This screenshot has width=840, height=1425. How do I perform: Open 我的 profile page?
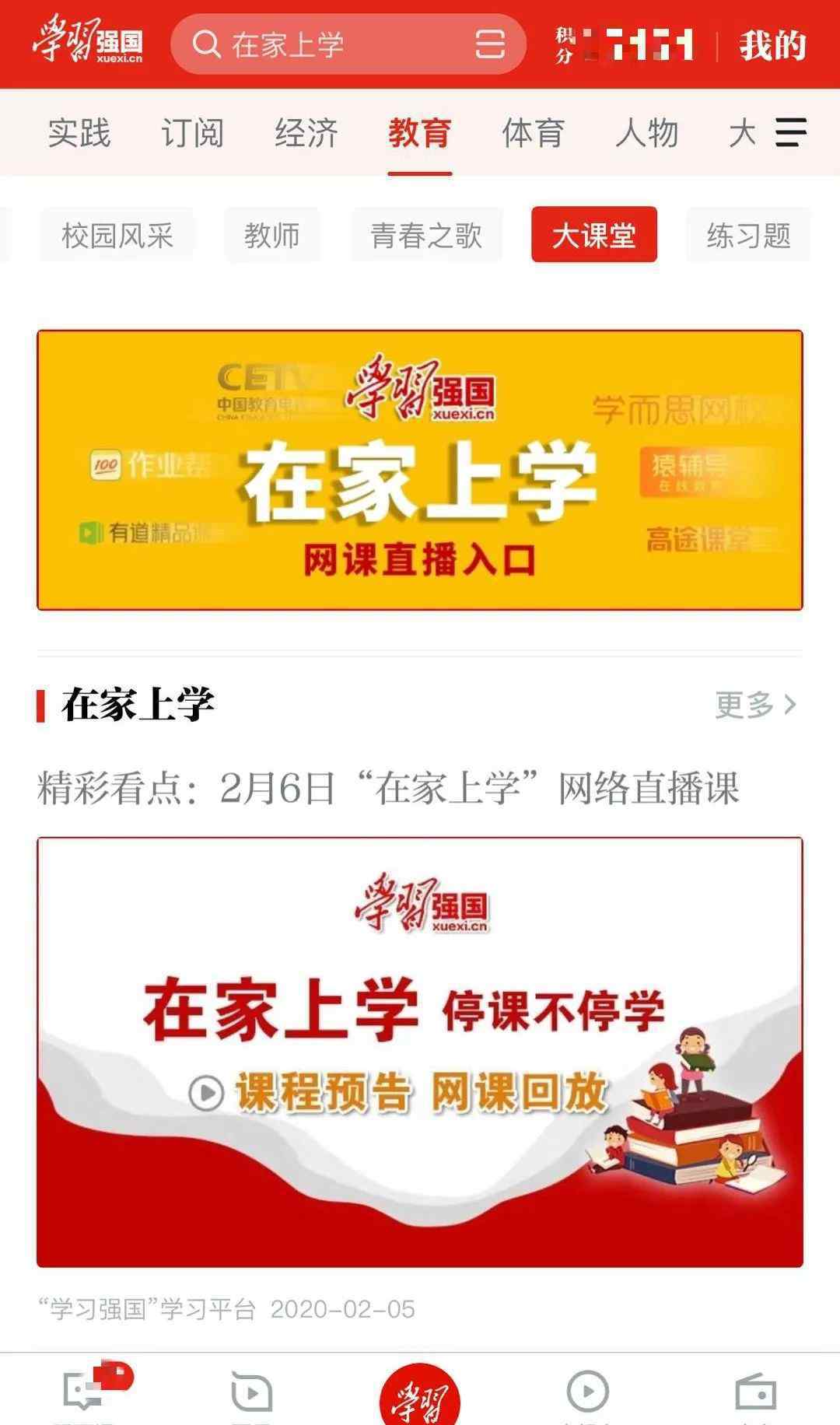pyautogui.click(x=772, y=45)
